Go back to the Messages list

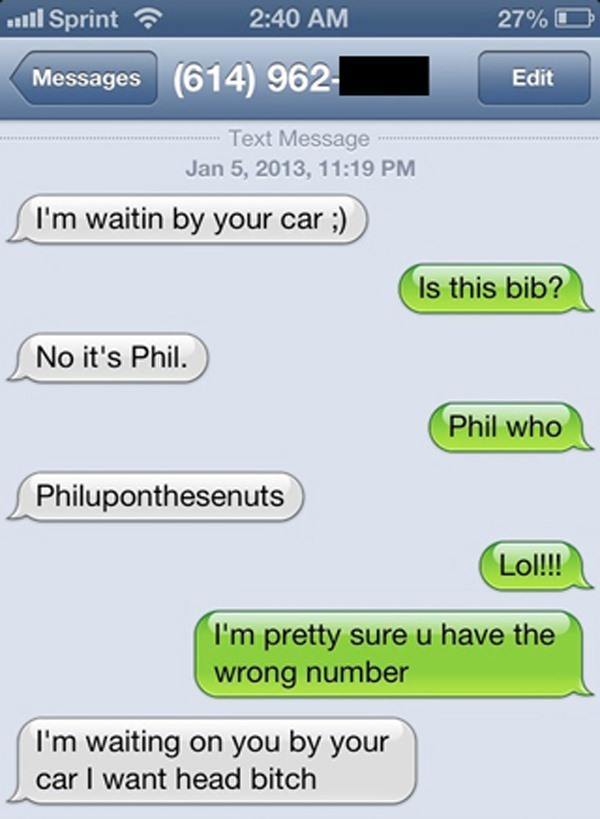(84, 78)
